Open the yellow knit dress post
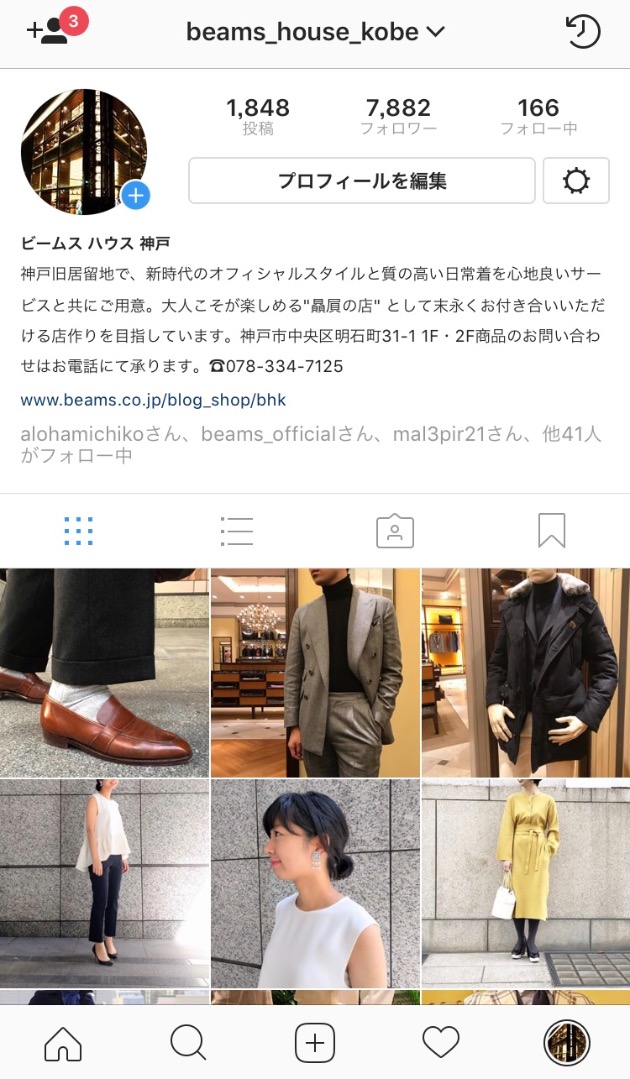630x1079 pixels. tap(525, 883)
